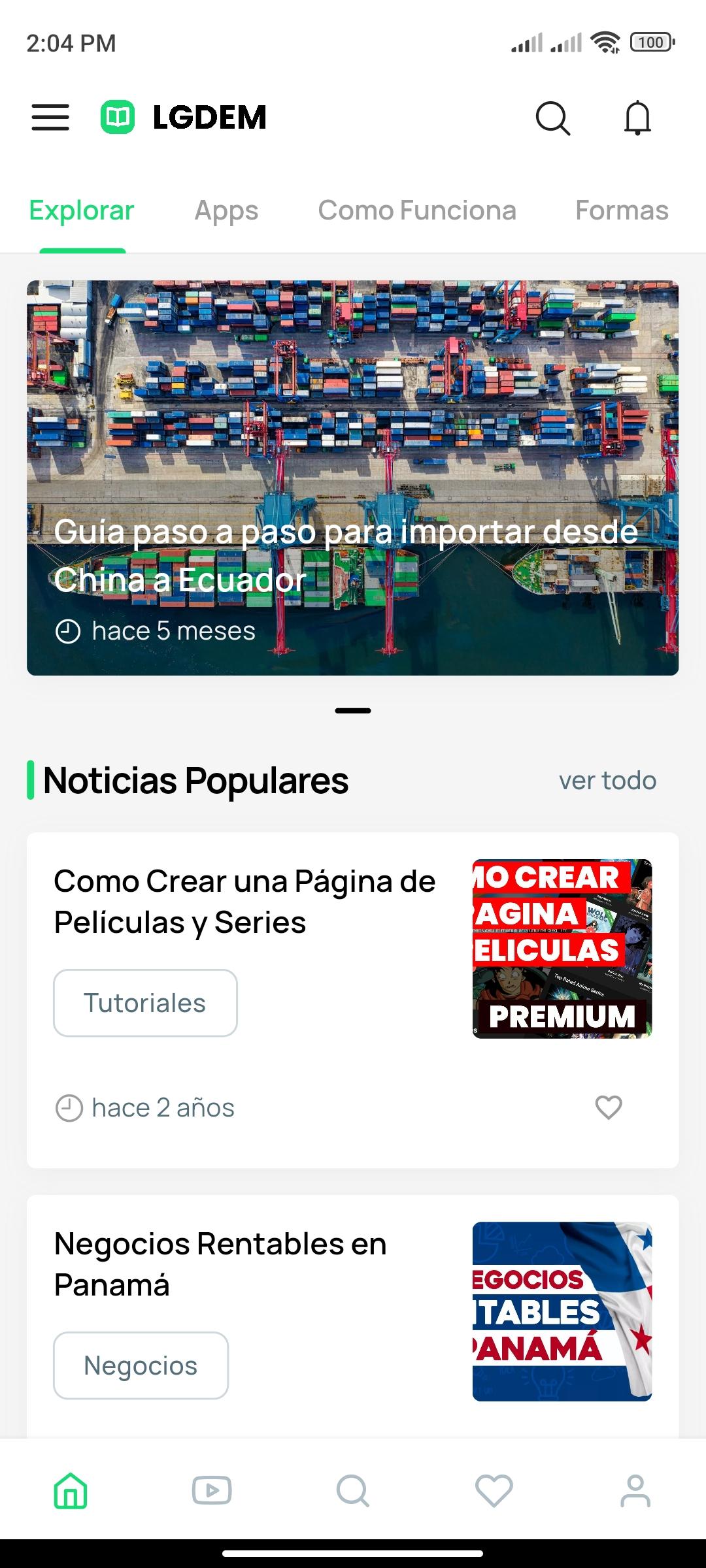Open Como Crear una Página de Películas article
This screenshot has height=1568, width=706.
click(x=244, y=902)
